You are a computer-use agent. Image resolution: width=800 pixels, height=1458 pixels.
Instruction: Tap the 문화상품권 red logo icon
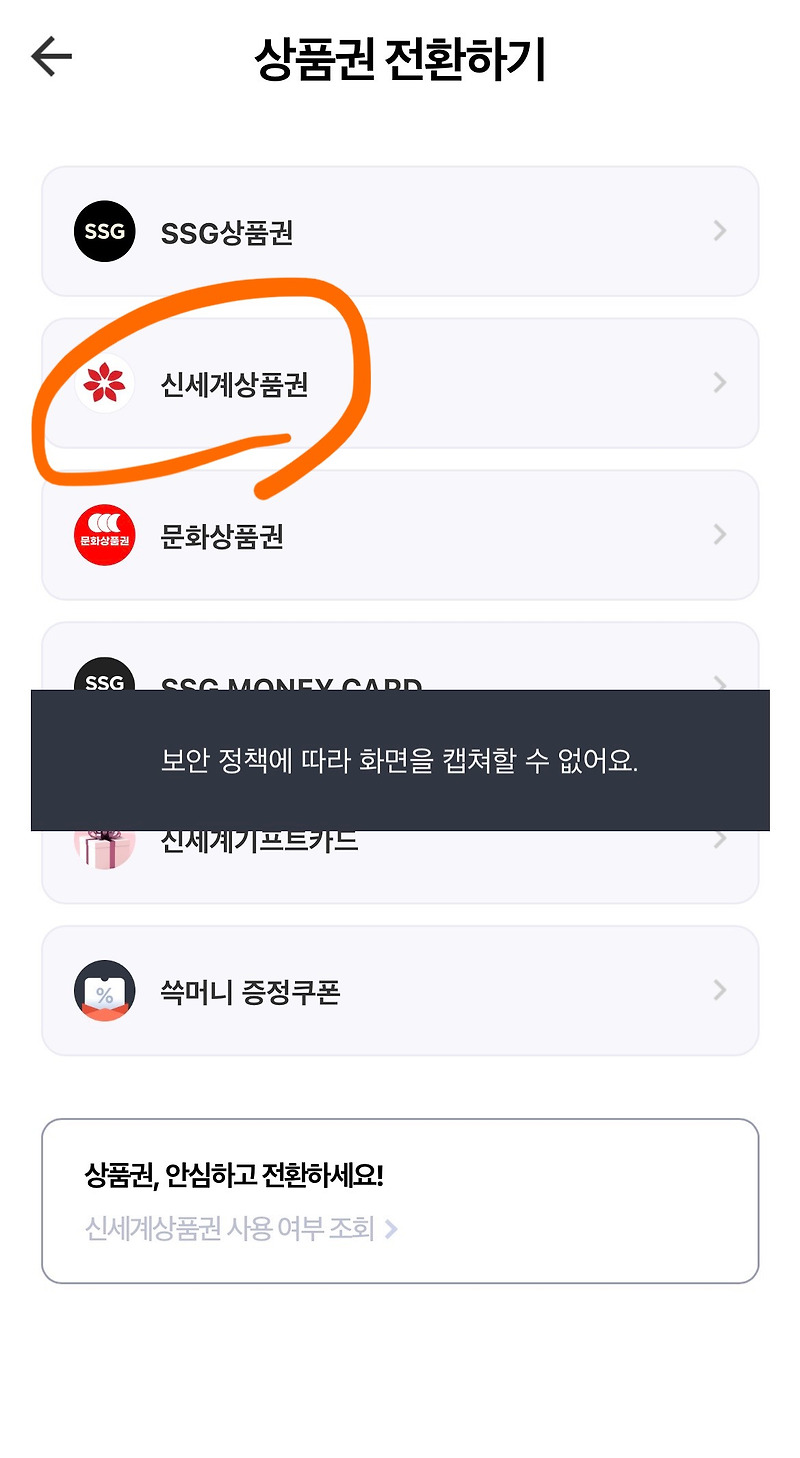pos(104,535)
